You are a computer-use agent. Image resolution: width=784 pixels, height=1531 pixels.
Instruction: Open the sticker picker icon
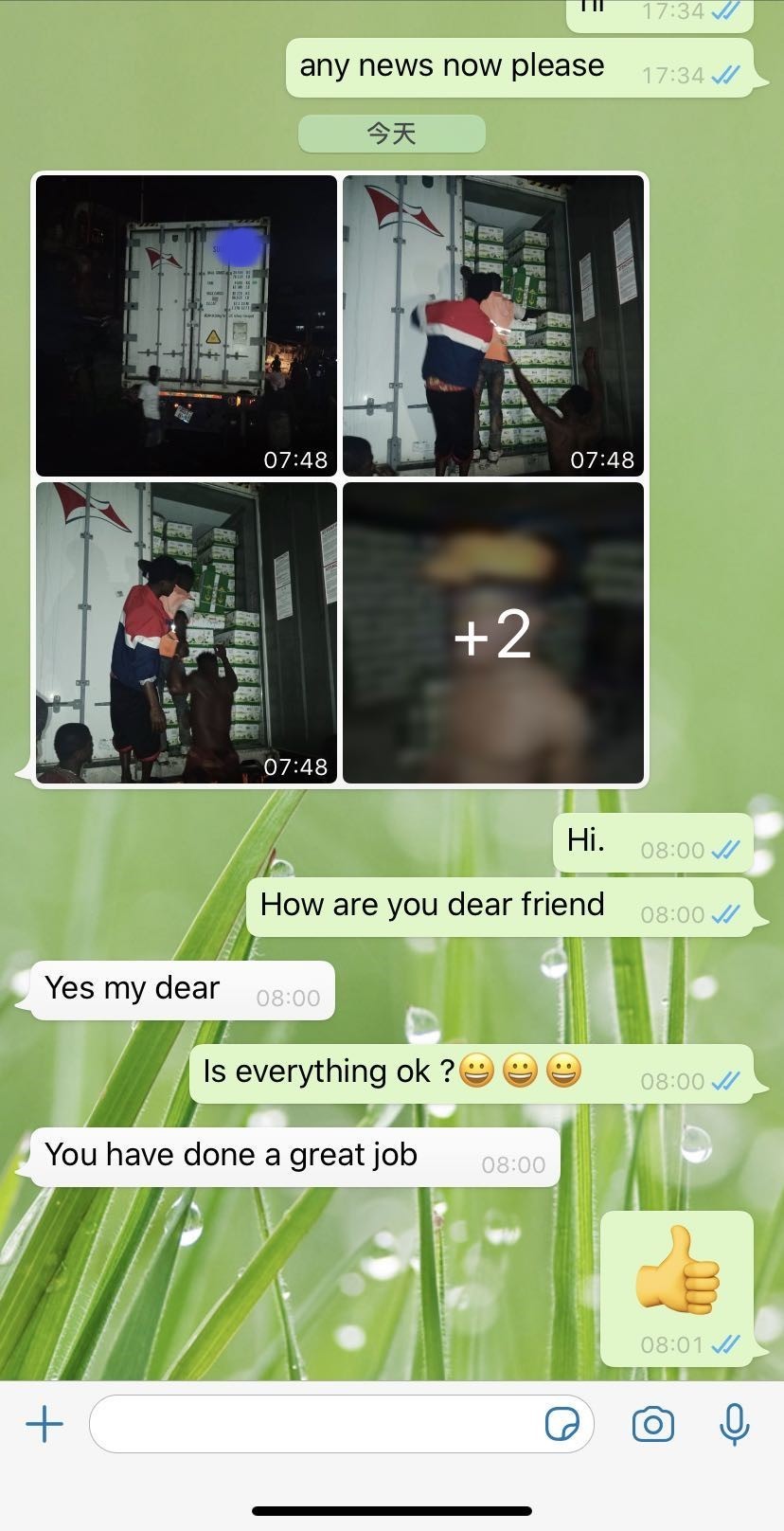tap(561, 1424)
